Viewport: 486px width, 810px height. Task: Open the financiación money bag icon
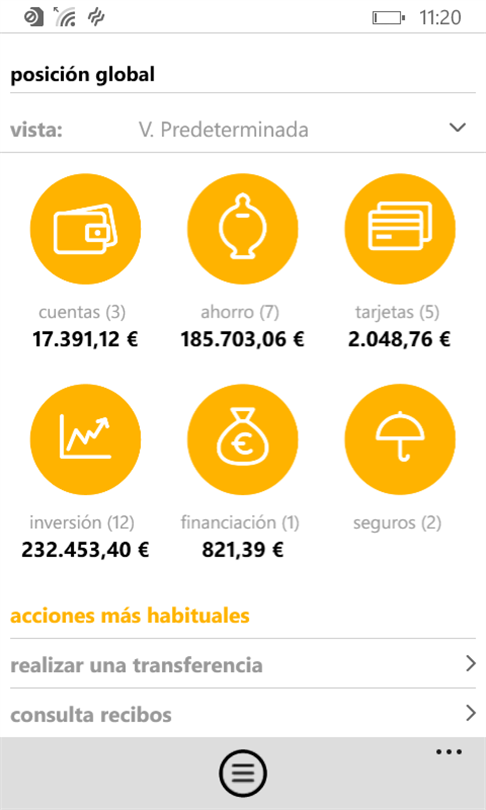tap(242, 440)
